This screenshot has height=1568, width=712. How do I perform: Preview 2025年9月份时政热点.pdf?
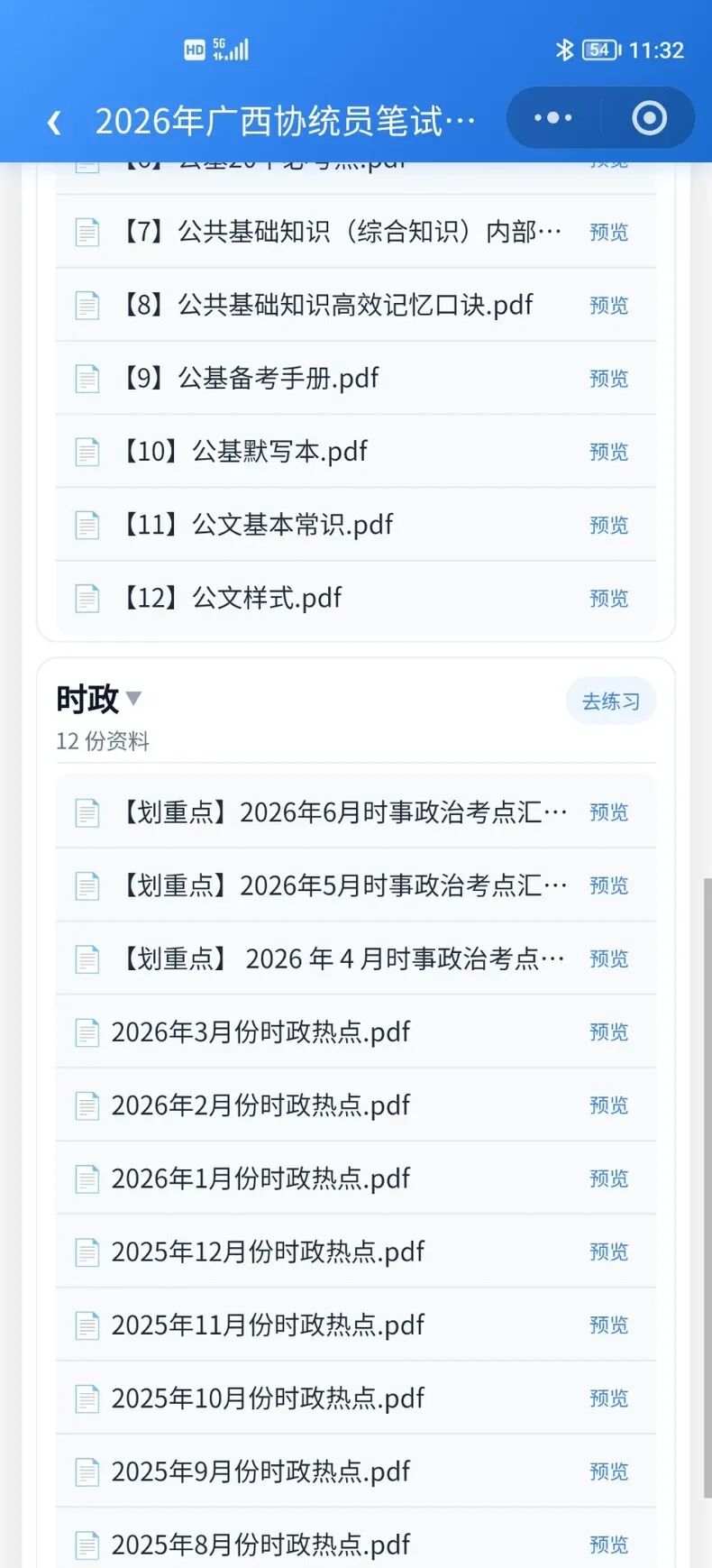pos(608,1472)
